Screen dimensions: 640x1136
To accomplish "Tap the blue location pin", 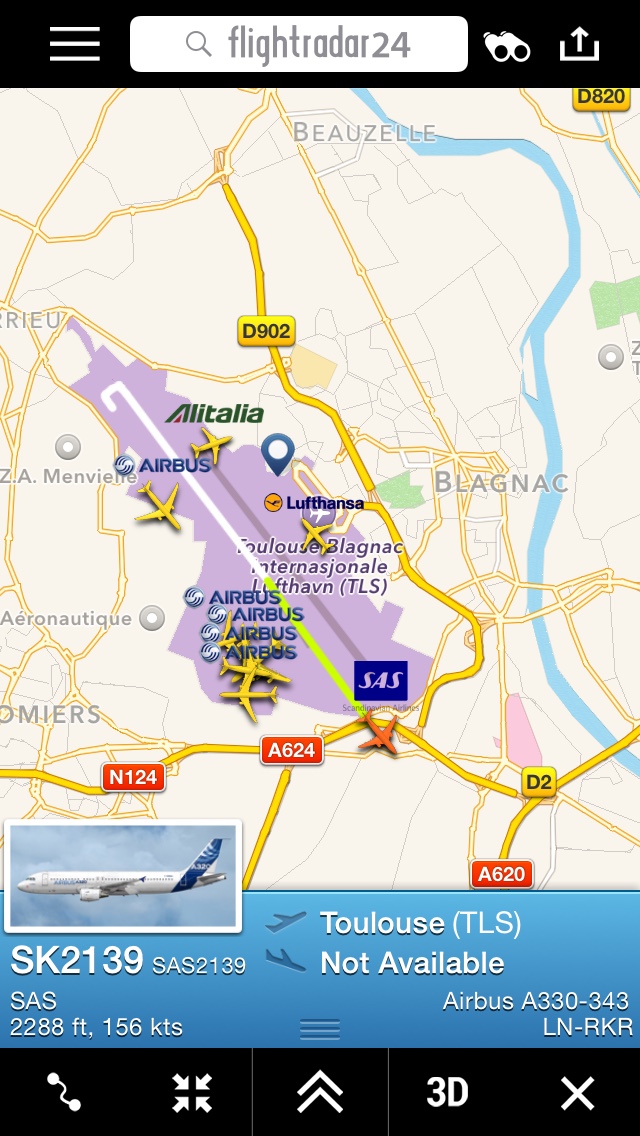I will (278, 453).
